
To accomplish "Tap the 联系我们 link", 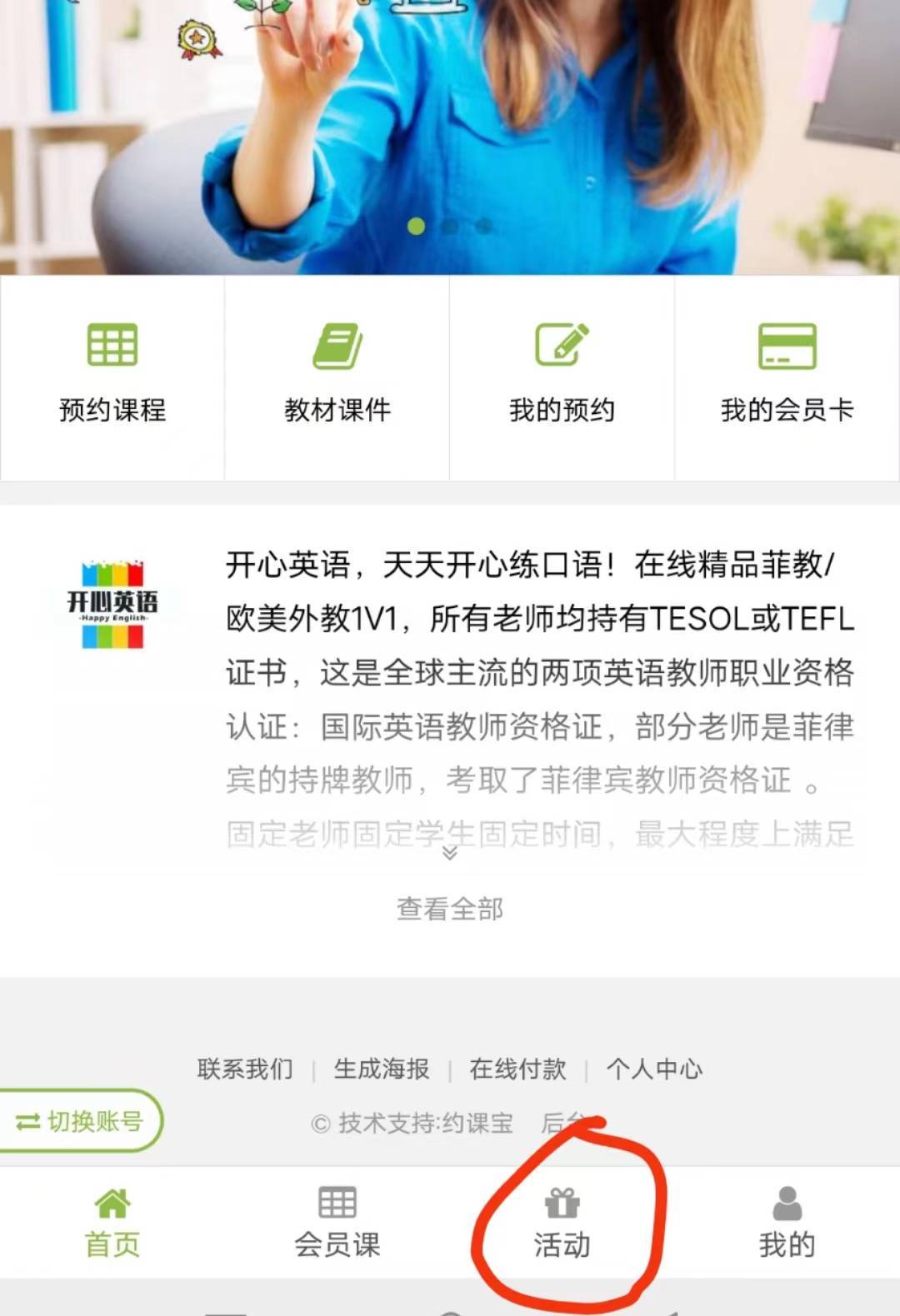I will (245, 1069).
